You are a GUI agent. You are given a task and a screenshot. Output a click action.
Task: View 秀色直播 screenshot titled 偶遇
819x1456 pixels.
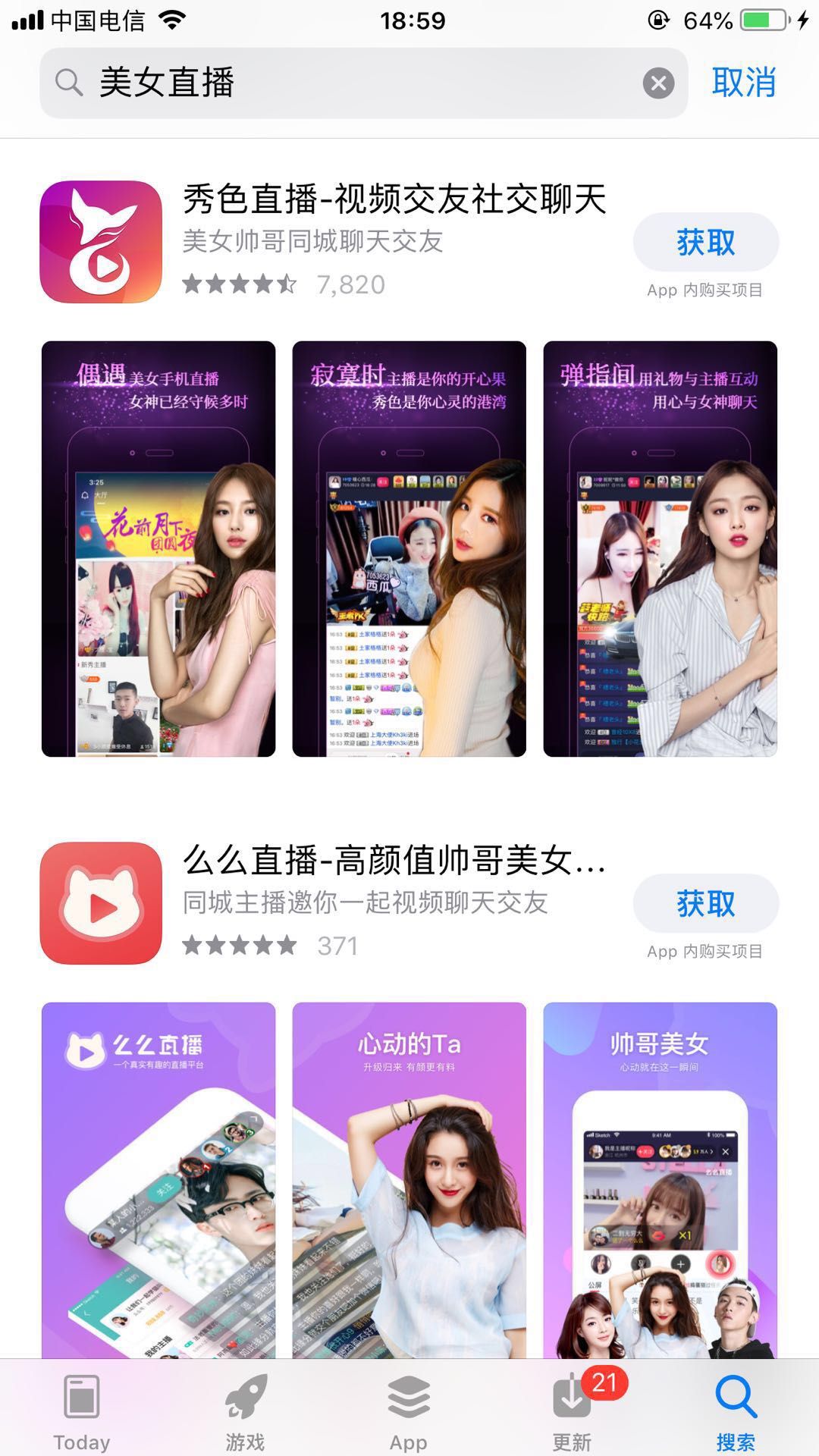pos(158,548)
